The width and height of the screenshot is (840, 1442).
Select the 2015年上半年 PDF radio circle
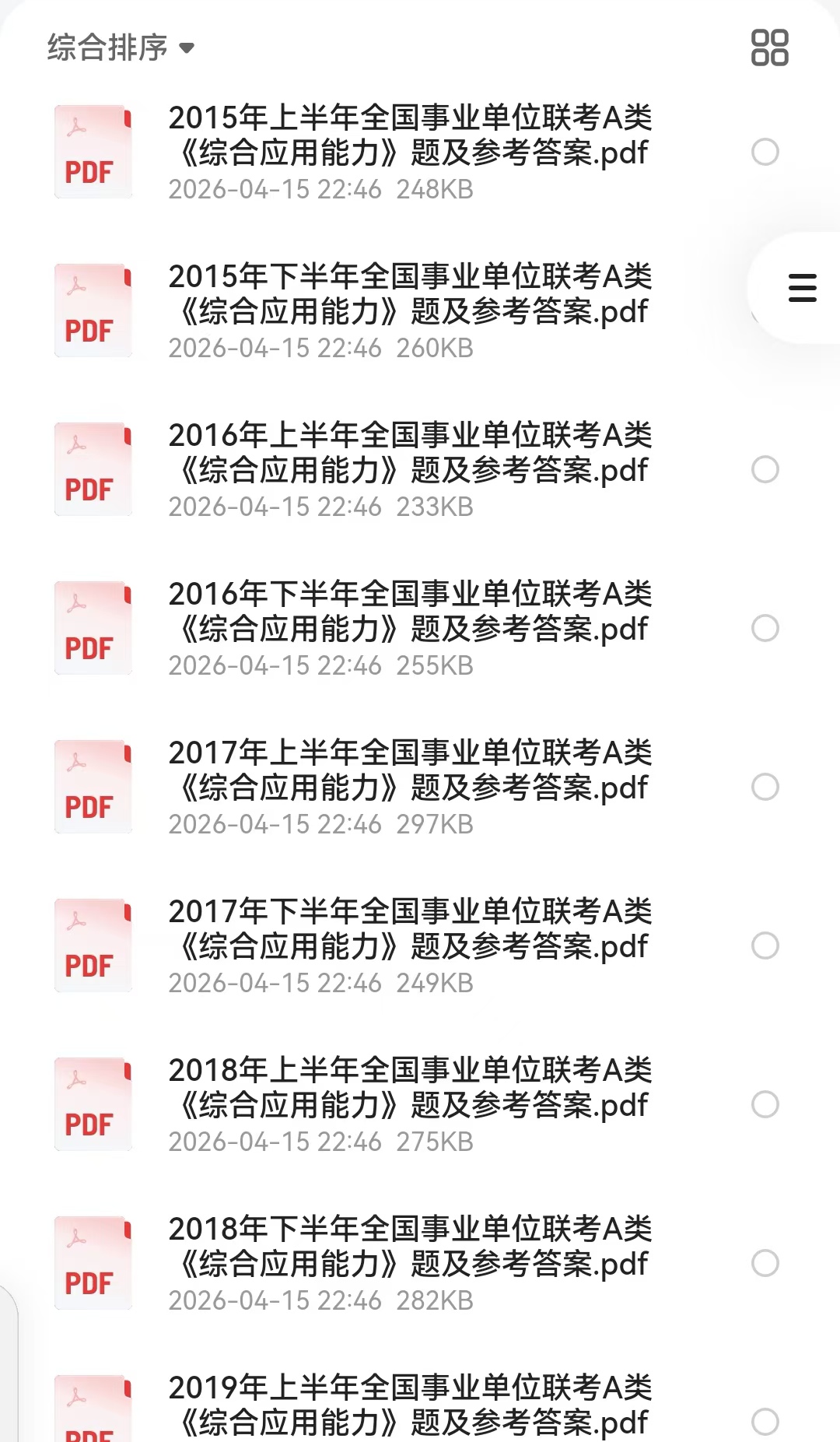(765, 152)
